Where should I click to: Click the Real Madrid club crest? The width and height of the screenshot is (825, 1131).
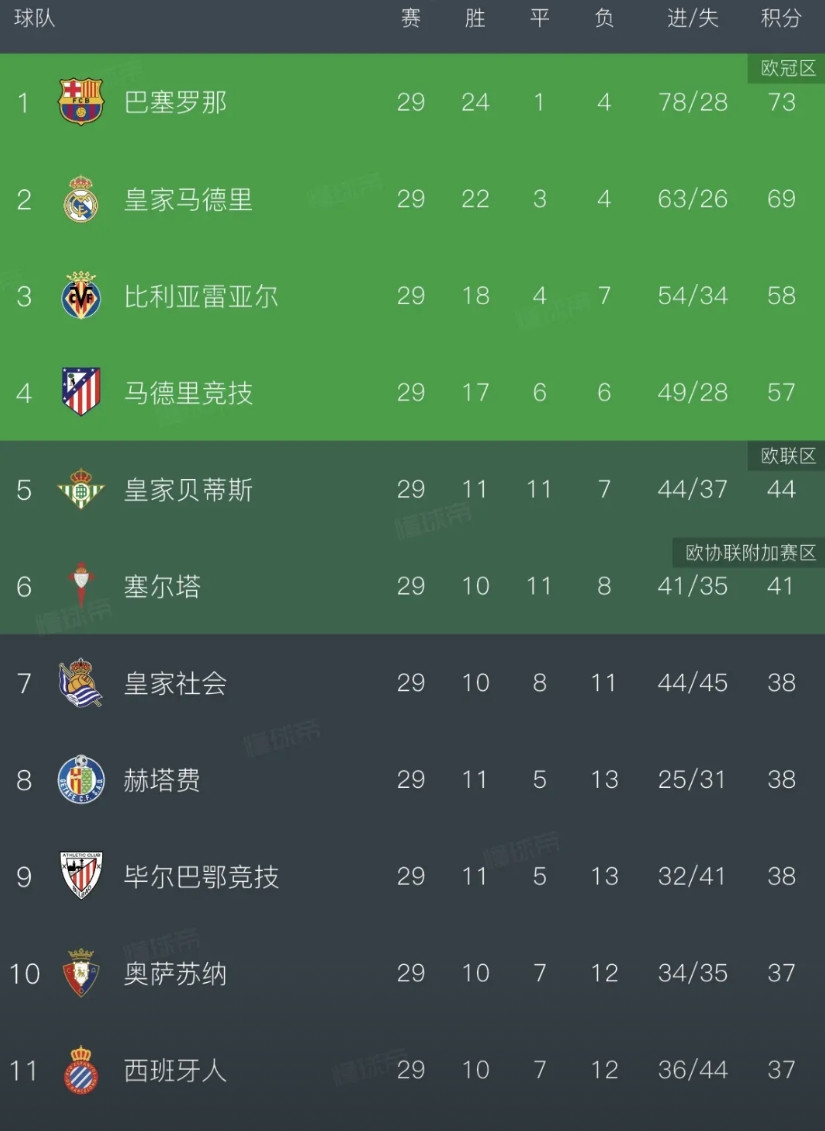click(81, 199)
